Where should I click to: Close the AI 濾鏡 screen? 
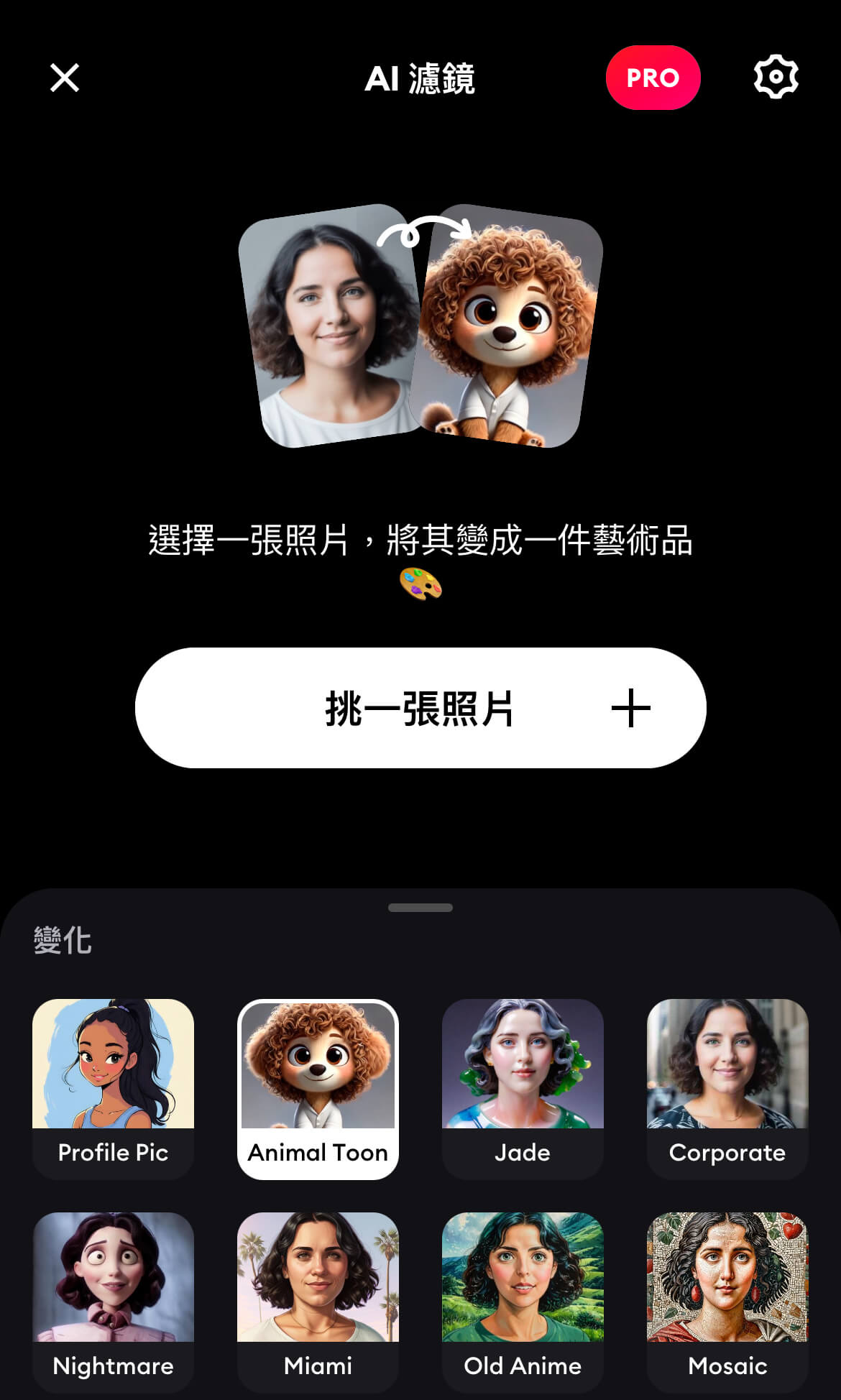click(65, 78)
